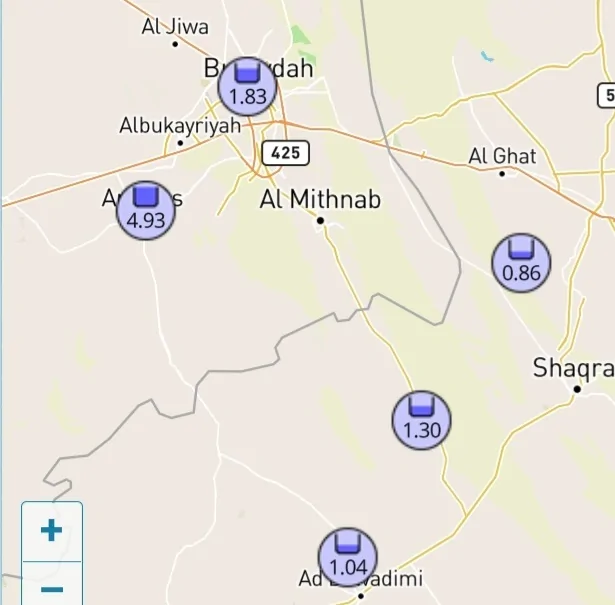Tap the 0.86 marker near Al Ghat
This screenshot has height=605, width=615.
[x=522, y=263]
